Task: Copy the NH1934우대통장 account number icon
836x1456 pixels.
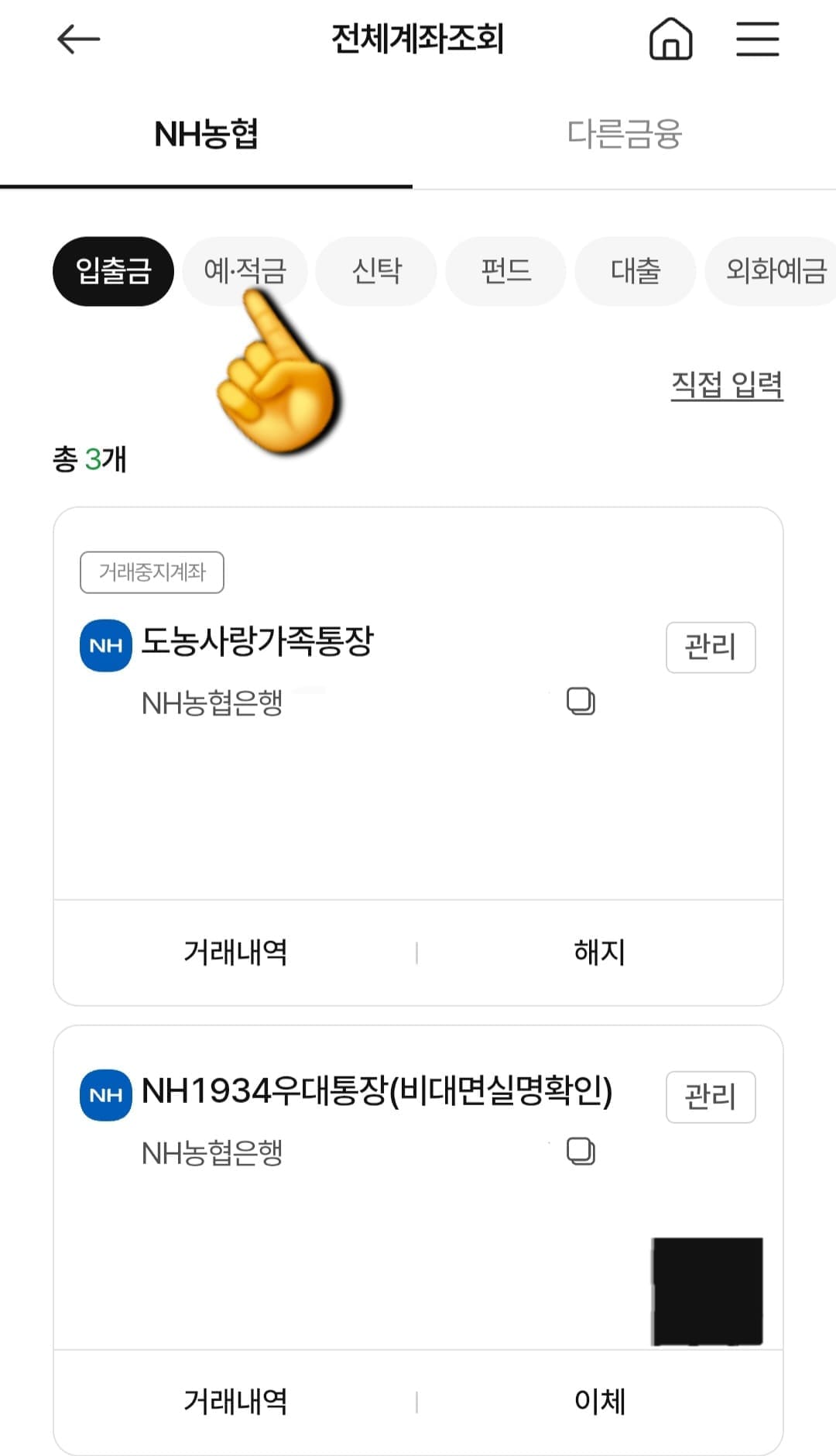Action: pyautogui.click(x=581, y=1152)
